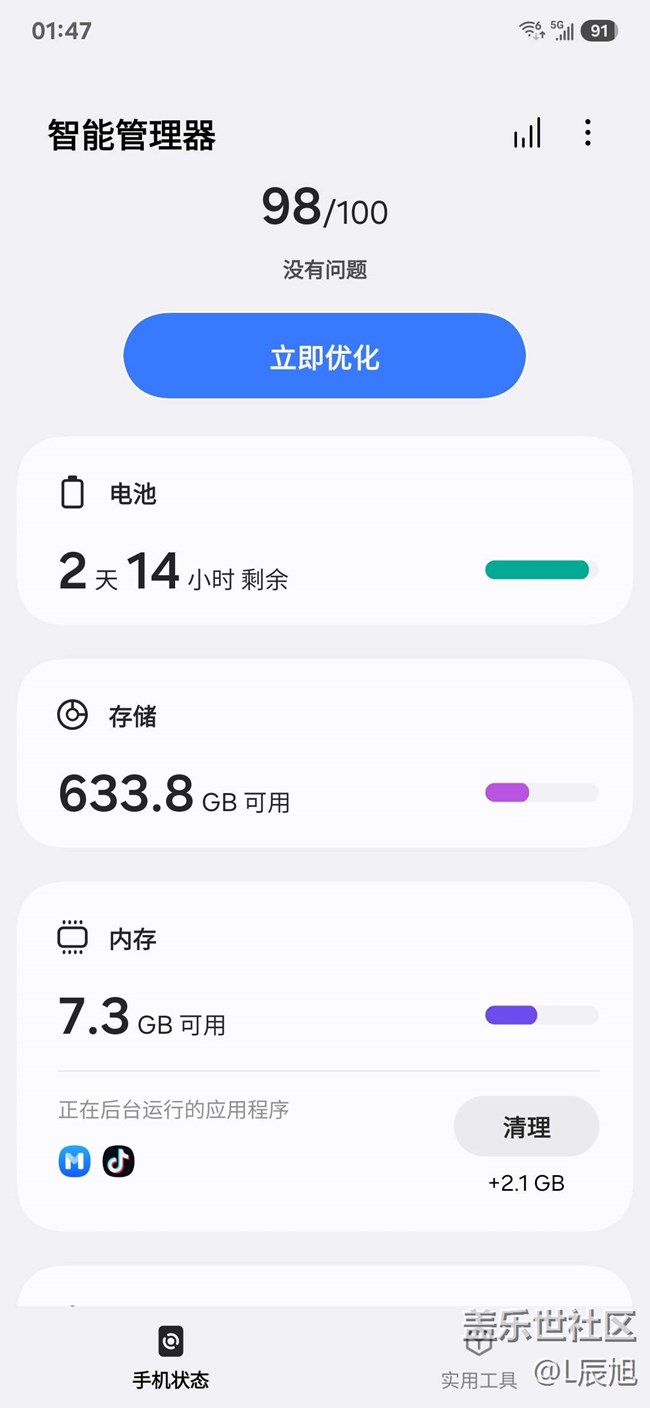650x1408 pixels.
Task: Tap the 立即优化 button
Action: pos(324,356)
